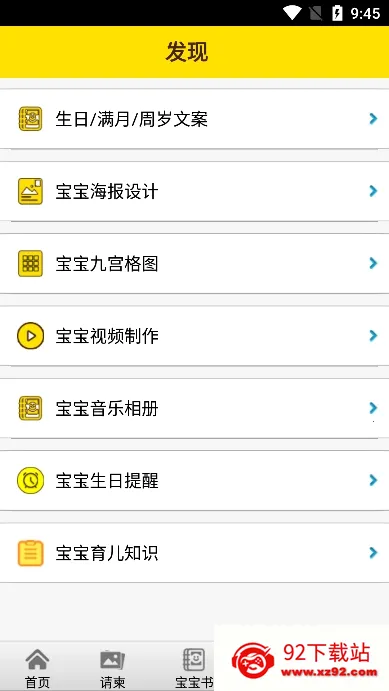Screen dimensions: 389x691
Task: Go to 宝宝音乐相册
Action: click(194, 408)
